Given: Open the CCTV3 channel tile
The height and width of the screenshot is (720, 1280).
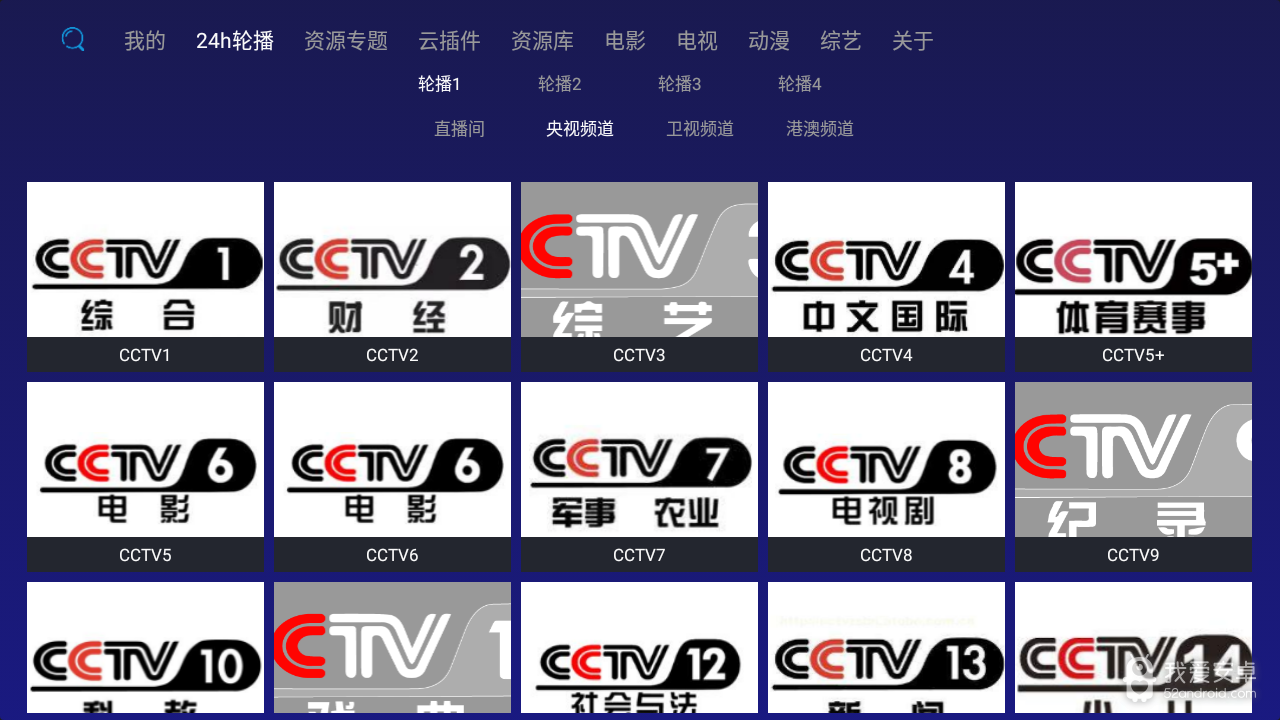Looking at the screenshot, I should tap(639, 275).
